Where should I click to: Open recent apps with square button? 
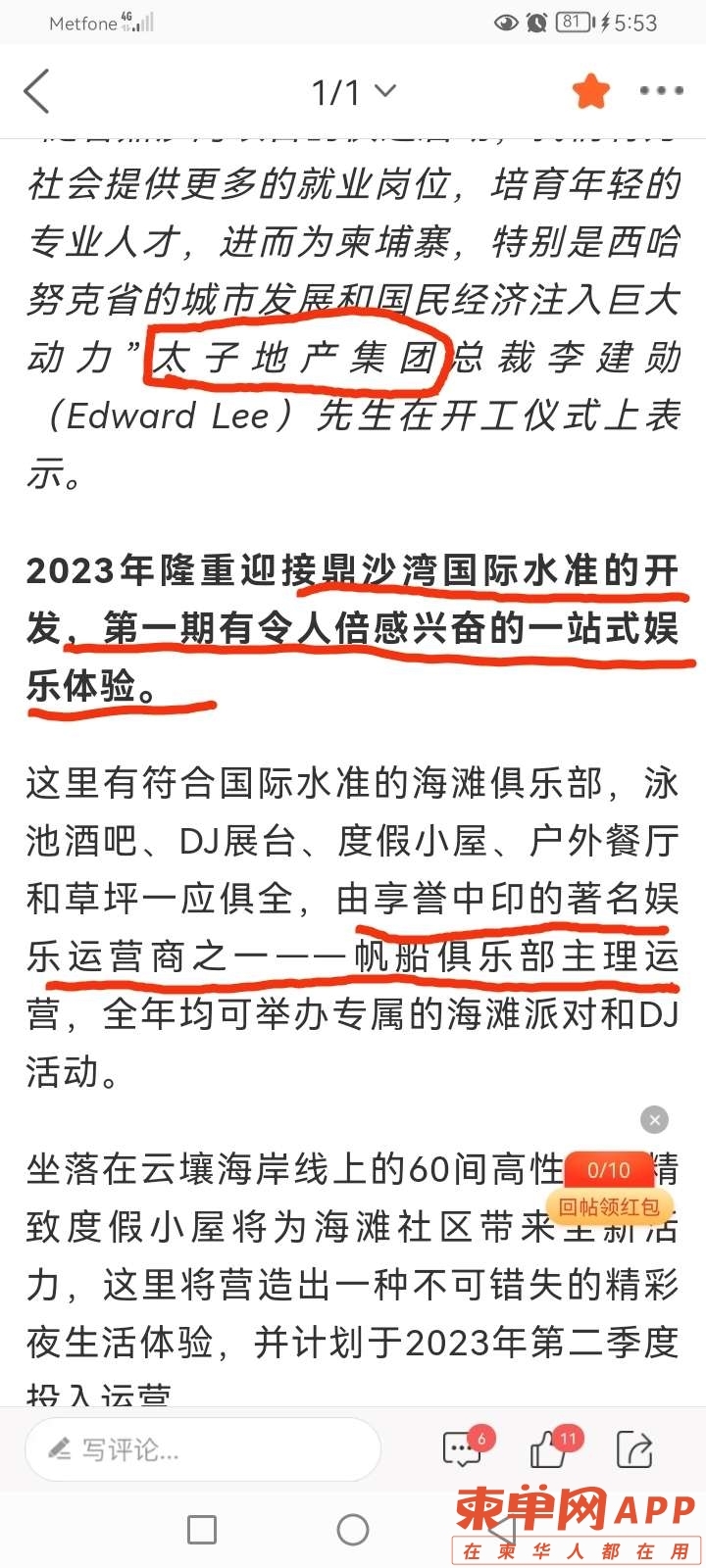202,1529
